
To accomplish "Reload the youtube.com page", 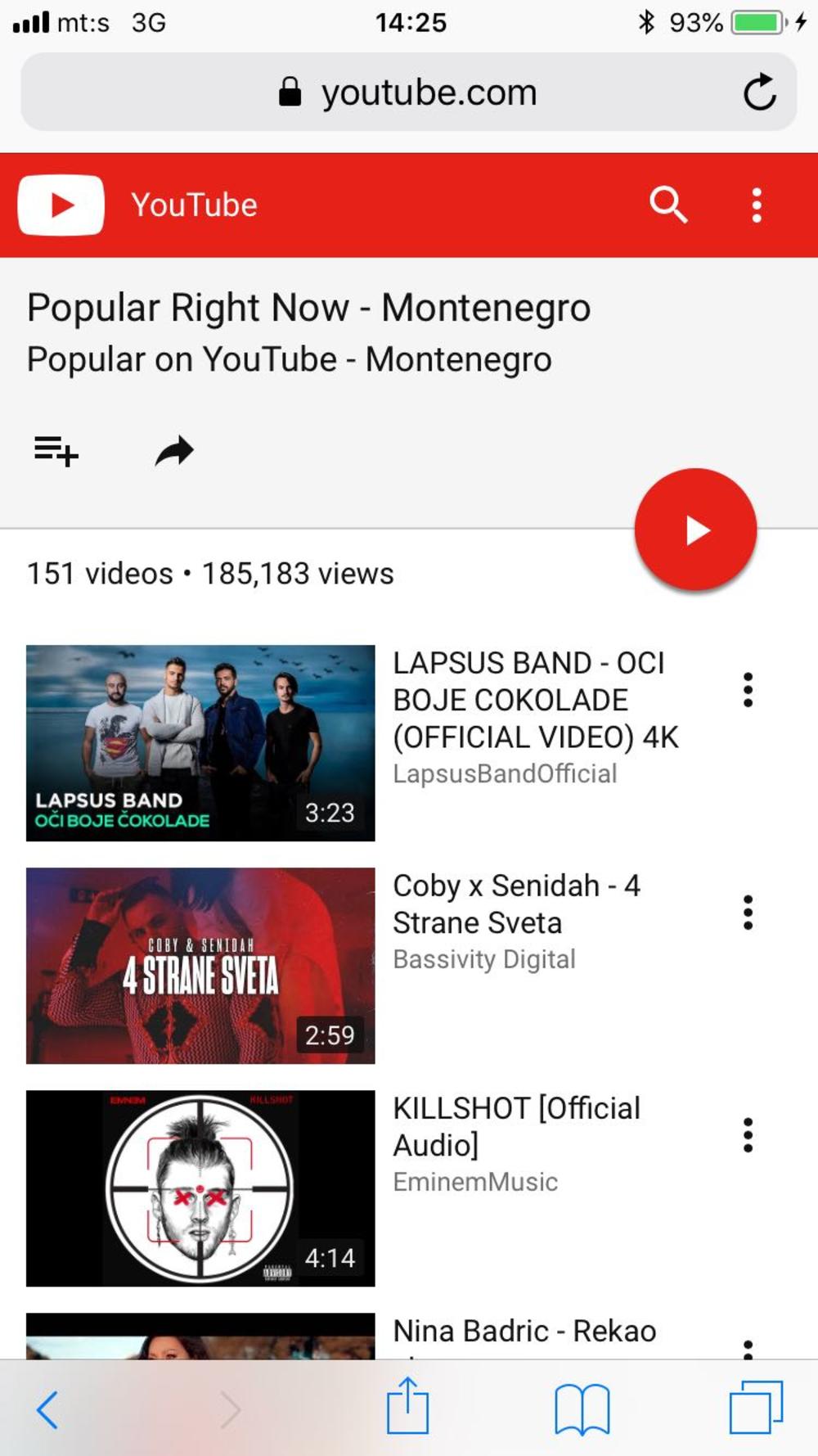I will pyautogui.click(x=759, y=92).
